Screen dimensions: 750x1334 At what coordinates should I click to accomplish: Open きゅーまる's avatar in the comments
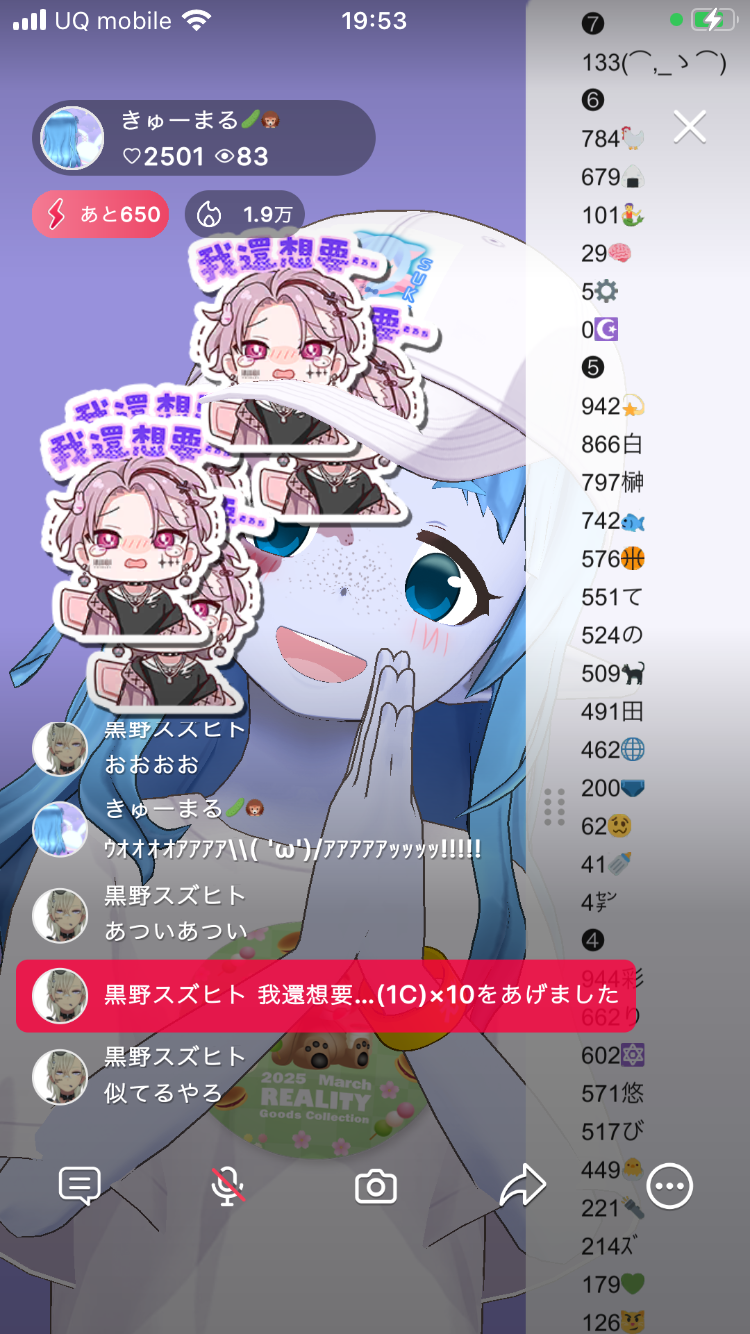59,829
